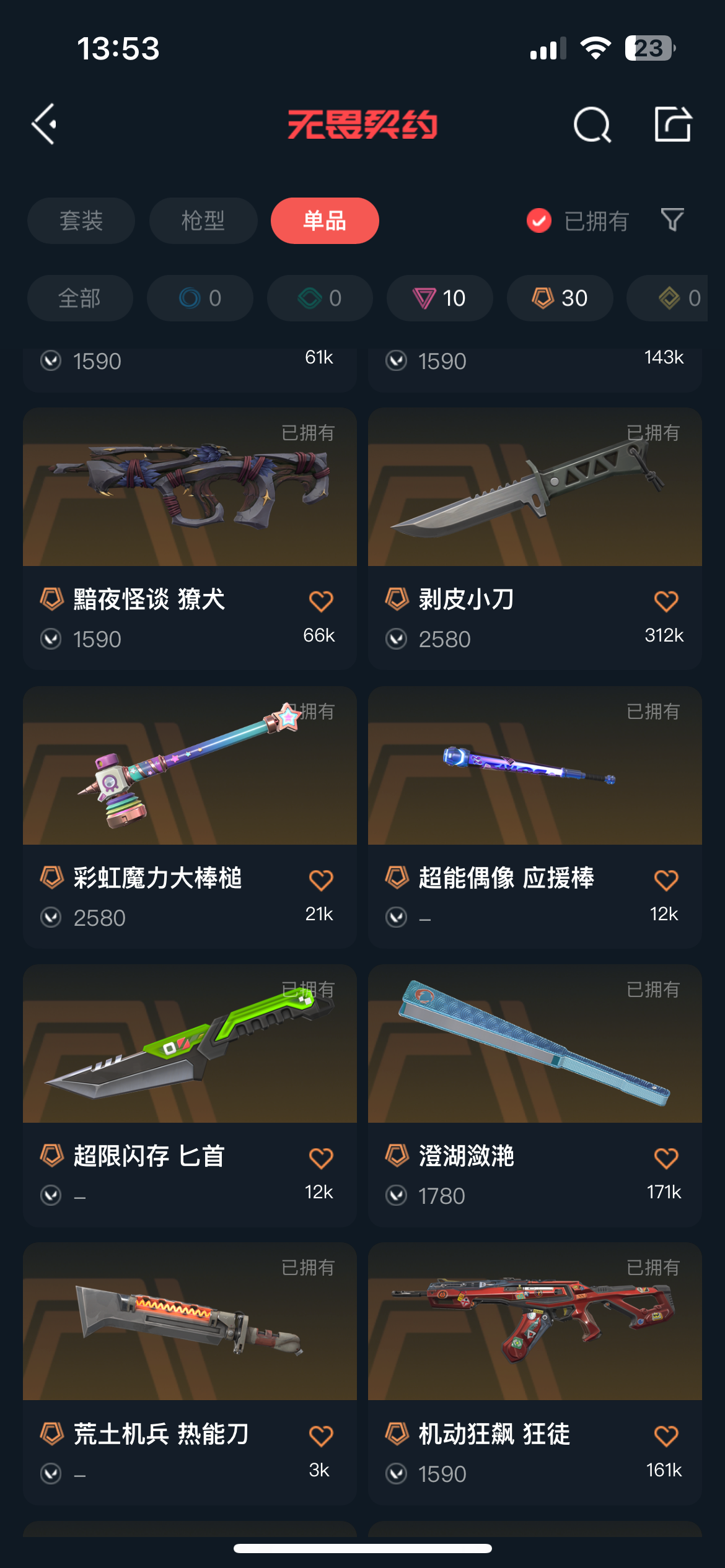Select the 单品 tab

(x=325, y=220)
